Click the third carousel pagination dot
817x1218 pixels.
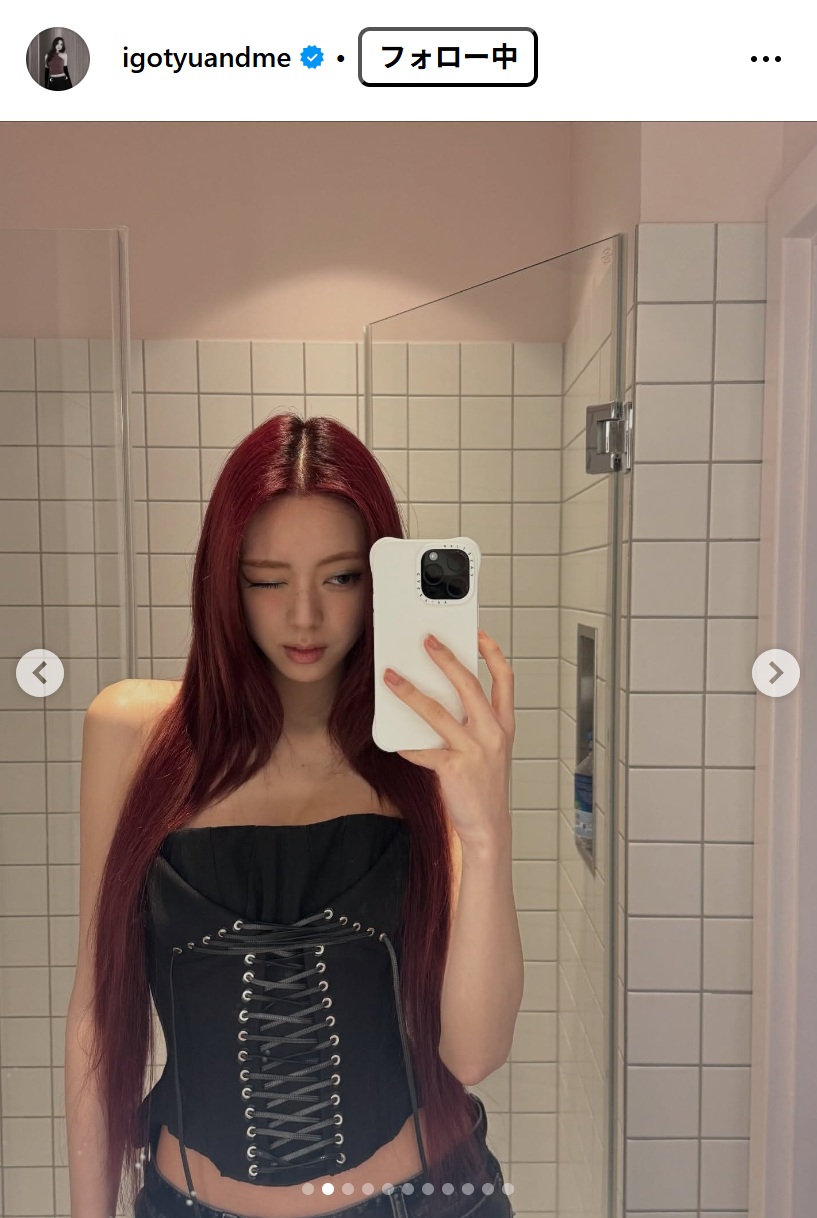point(347,1188)
